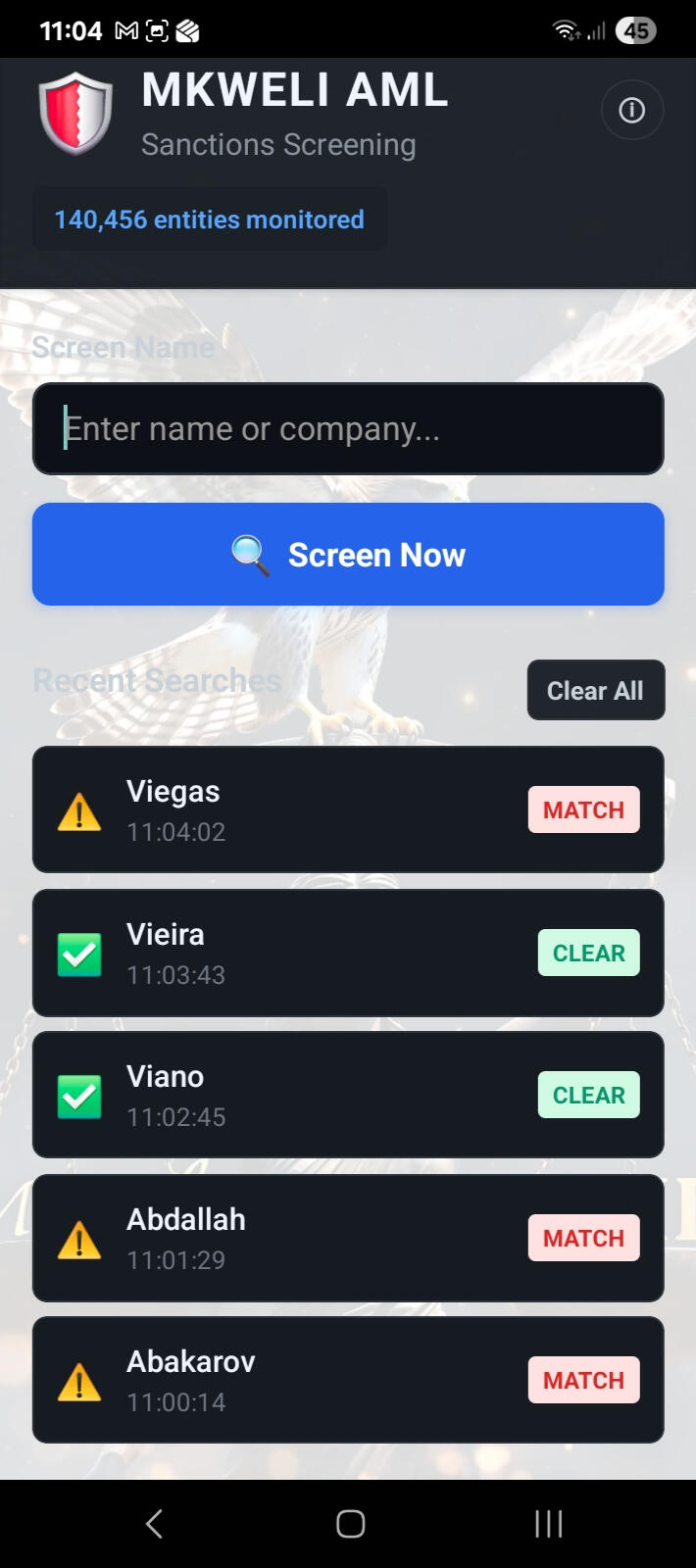Viewport: 696px width, 1568px height.
Task: Go to the system home screen
Action: [x=350, y=1524]
